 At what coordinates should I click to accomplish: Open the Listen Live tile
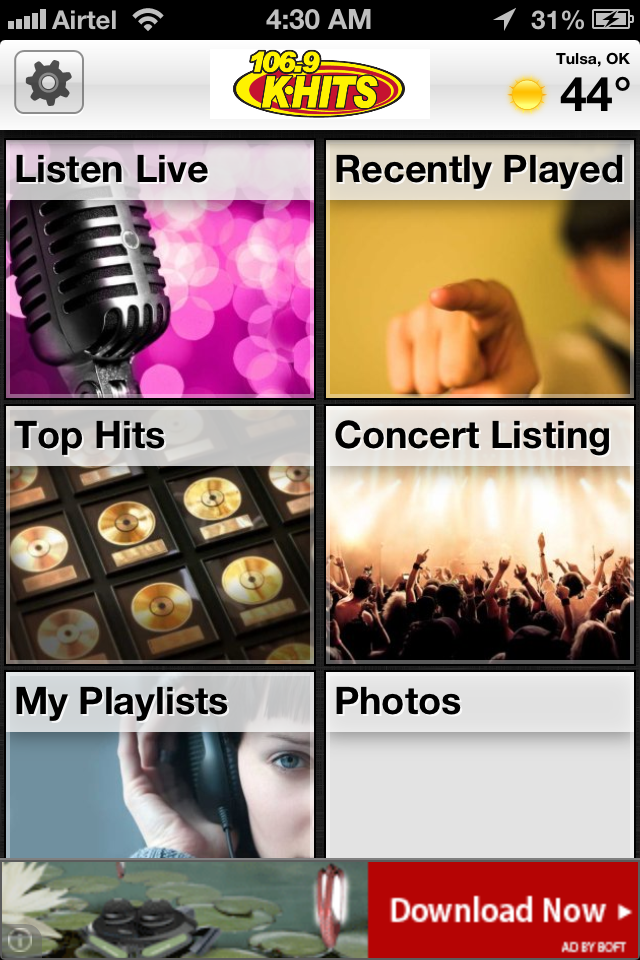[160, 268]
